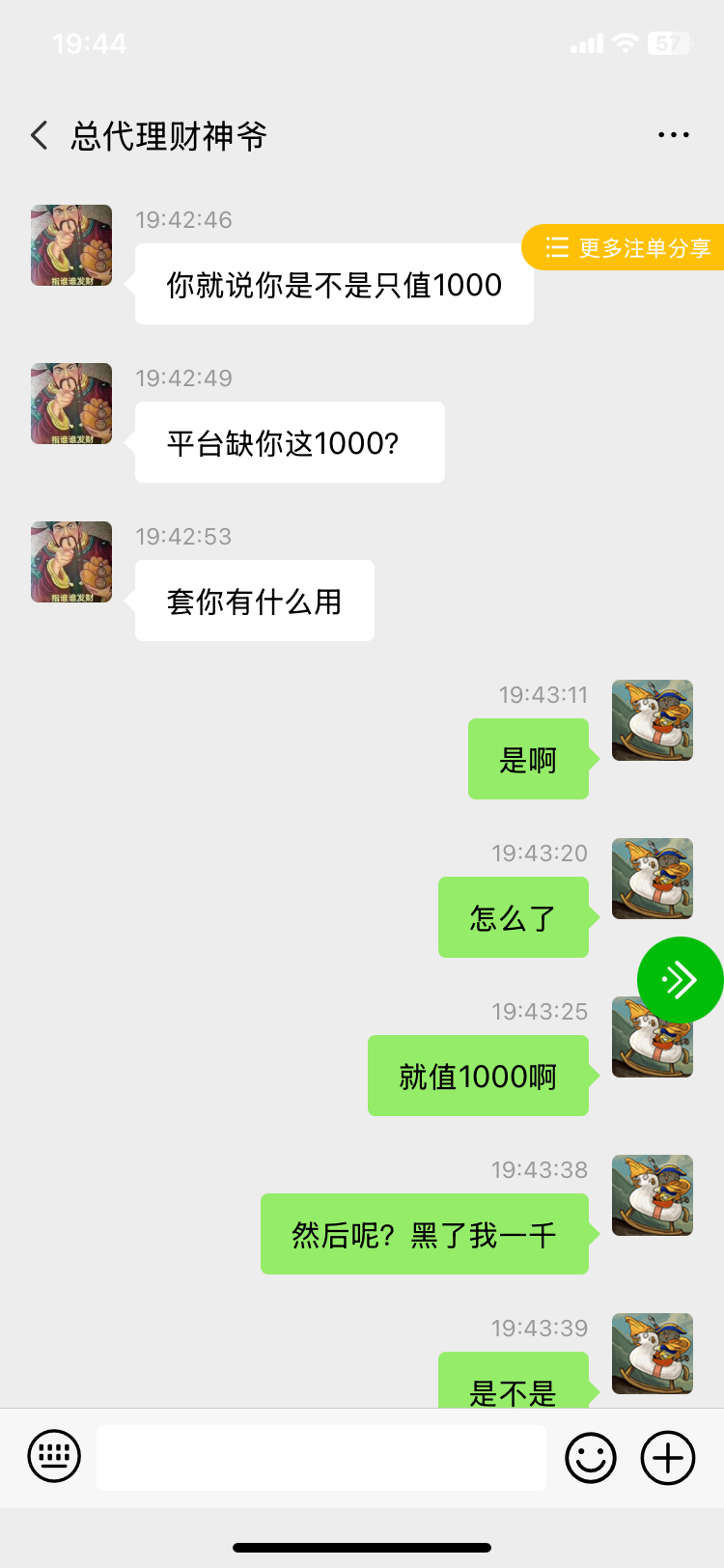Focus the message text field
The image size is (724, 1568).
(x=321, y=1457)
